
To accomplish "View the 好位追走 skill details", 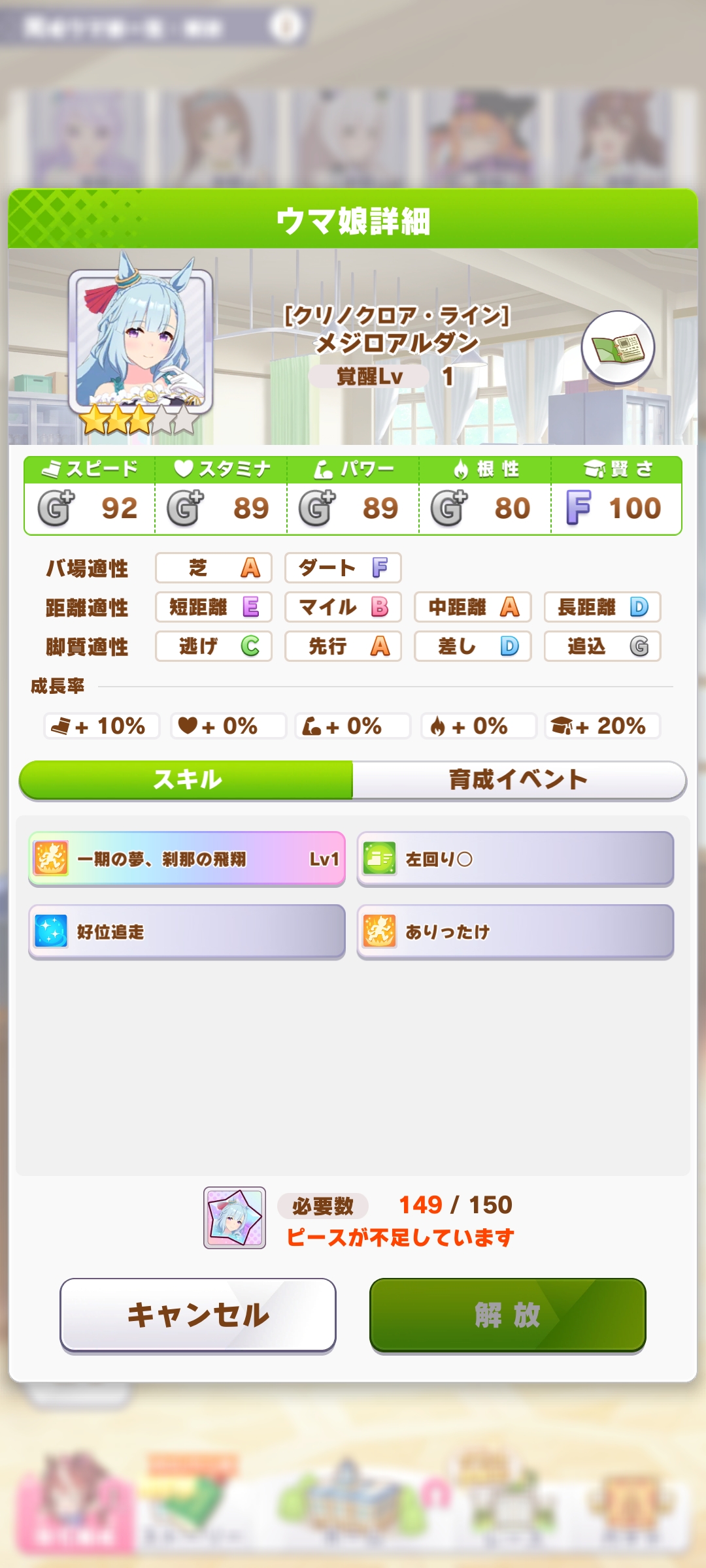I will point(187,932).
